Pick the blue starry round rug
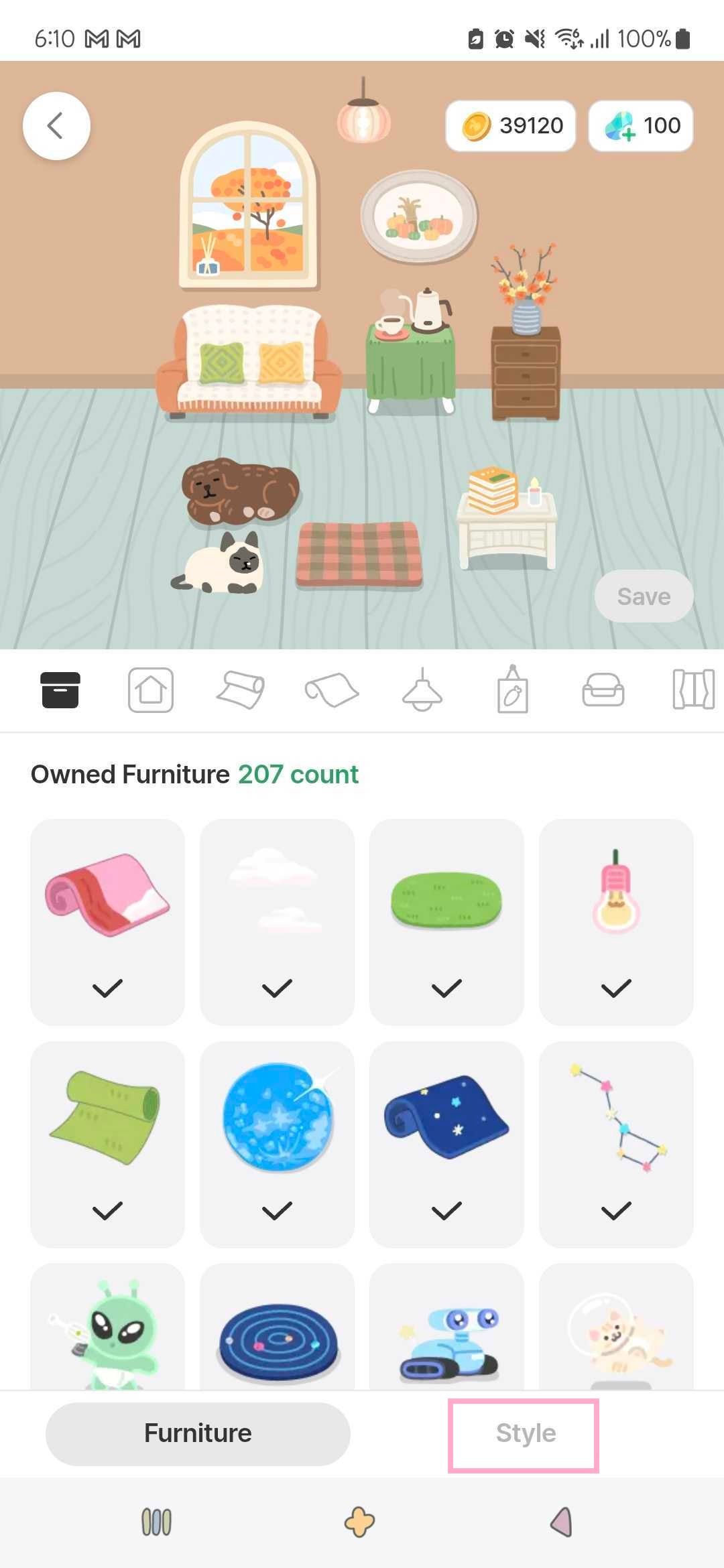The image size is (724, 1568). pos(277,1145)
